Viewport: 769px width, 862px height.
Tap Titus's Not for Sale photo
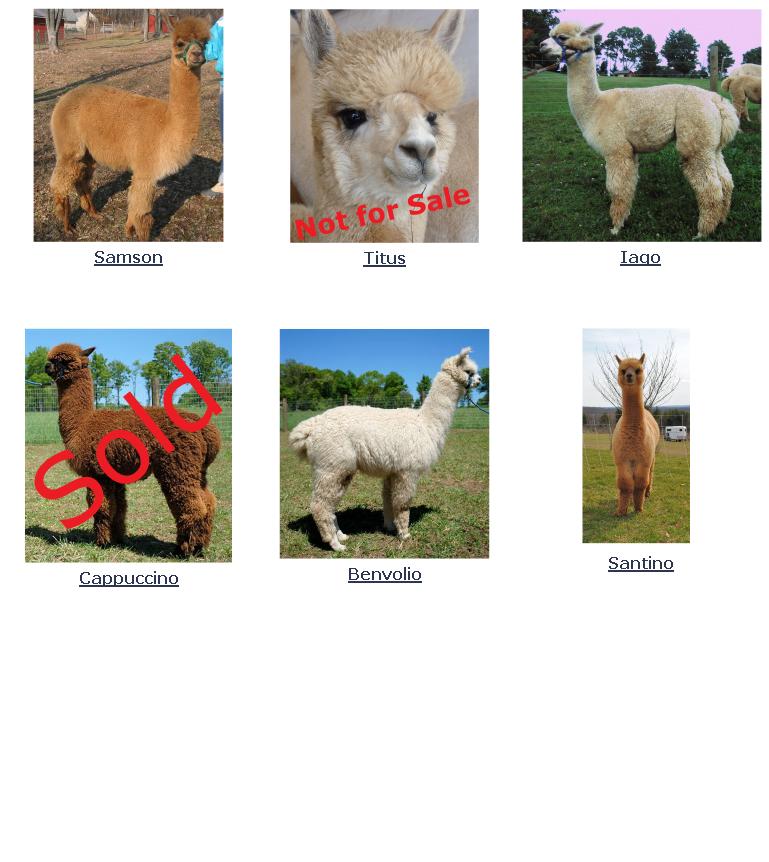coord(384,125)
